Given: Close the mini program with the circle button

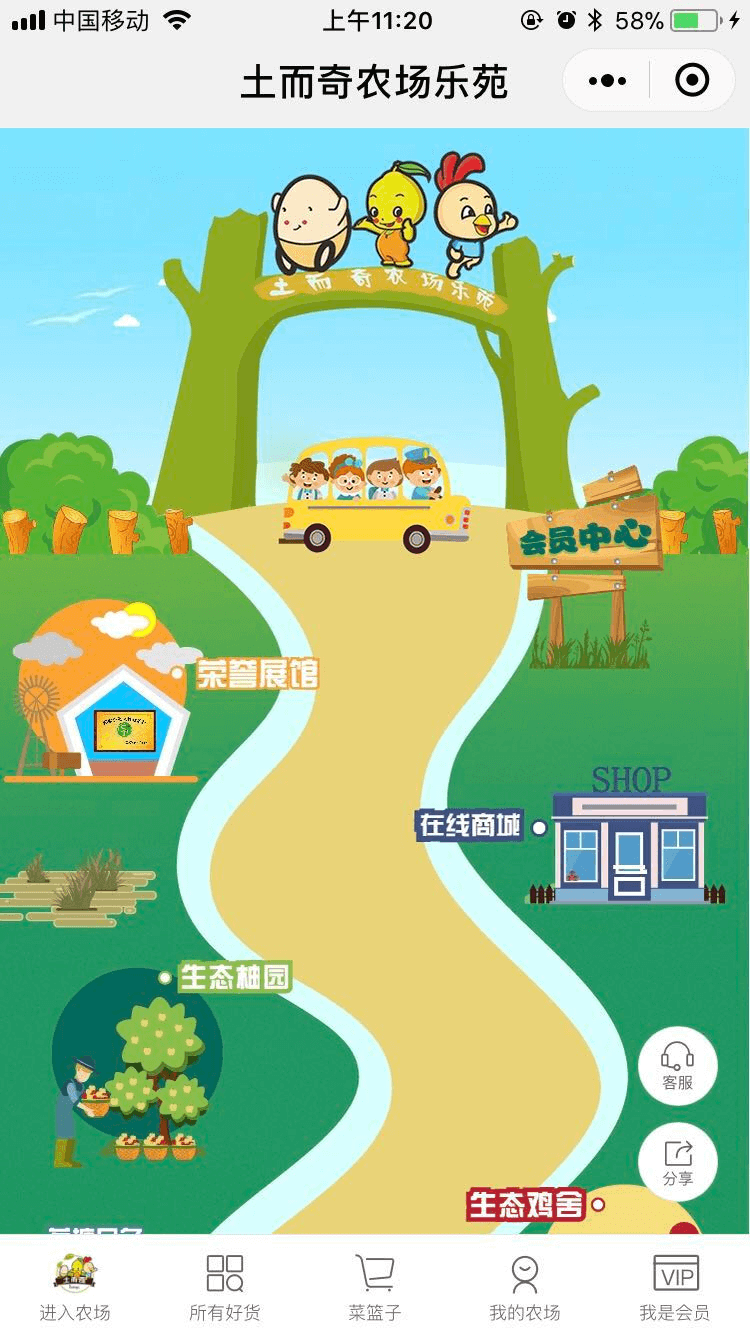Looking at the screenshot, I should click(692, 80).
